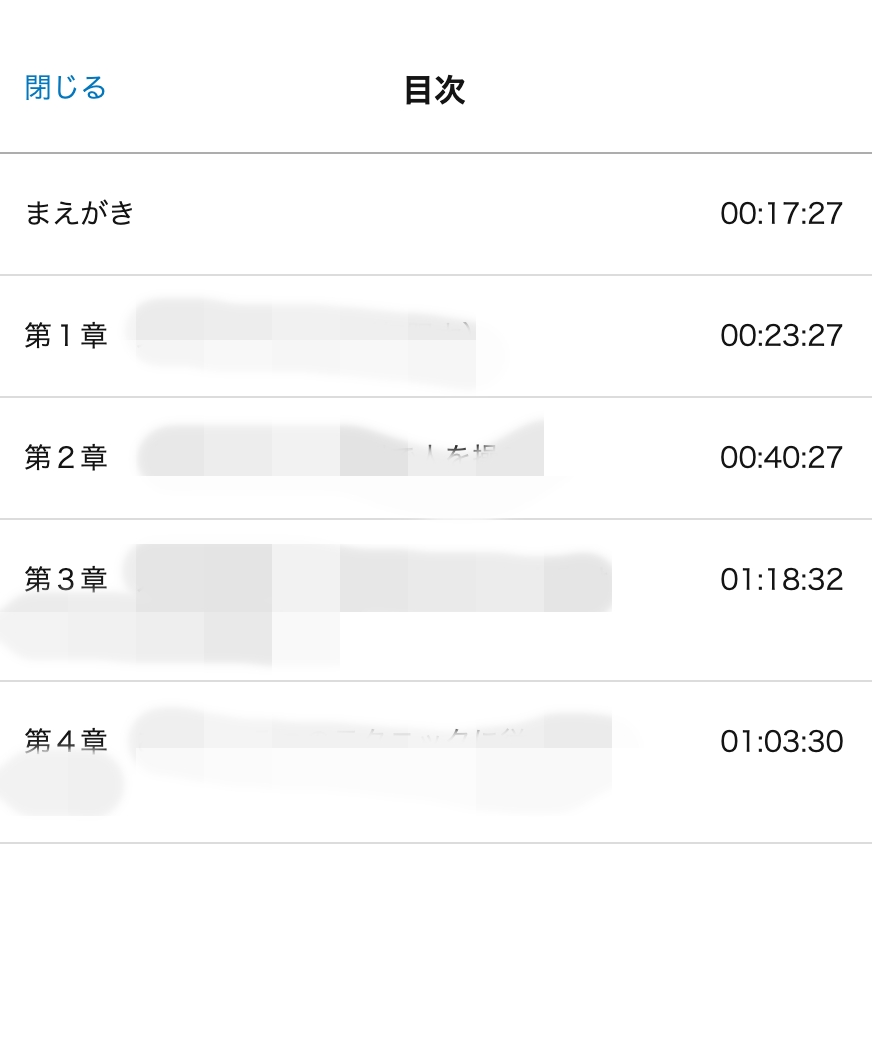Tap 閉じる to close the table of contents
The height and width of the screenshot is (1064, 872).
click(64, 88)
